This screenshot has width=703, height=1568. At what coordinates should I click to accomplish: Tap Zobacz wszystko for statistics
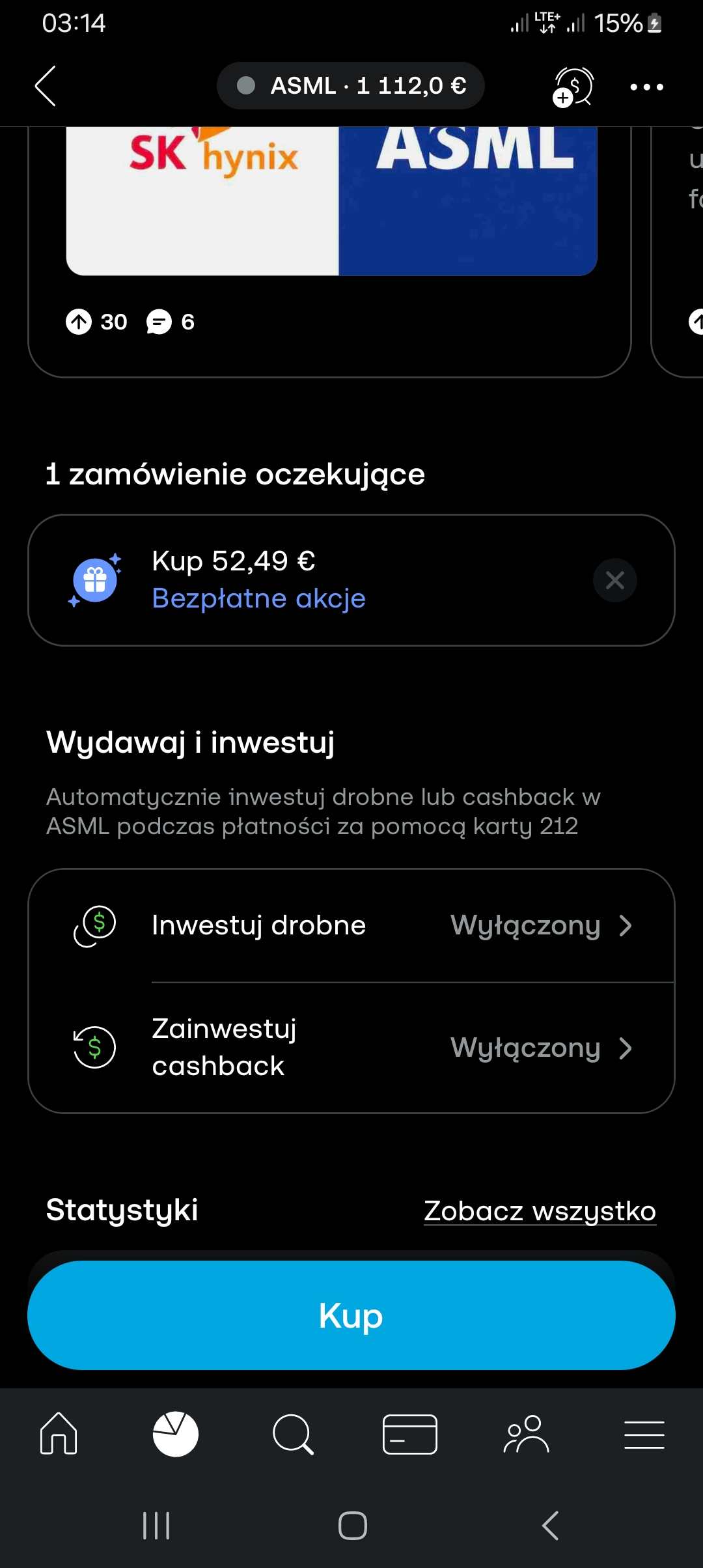tap(540, 1211)
